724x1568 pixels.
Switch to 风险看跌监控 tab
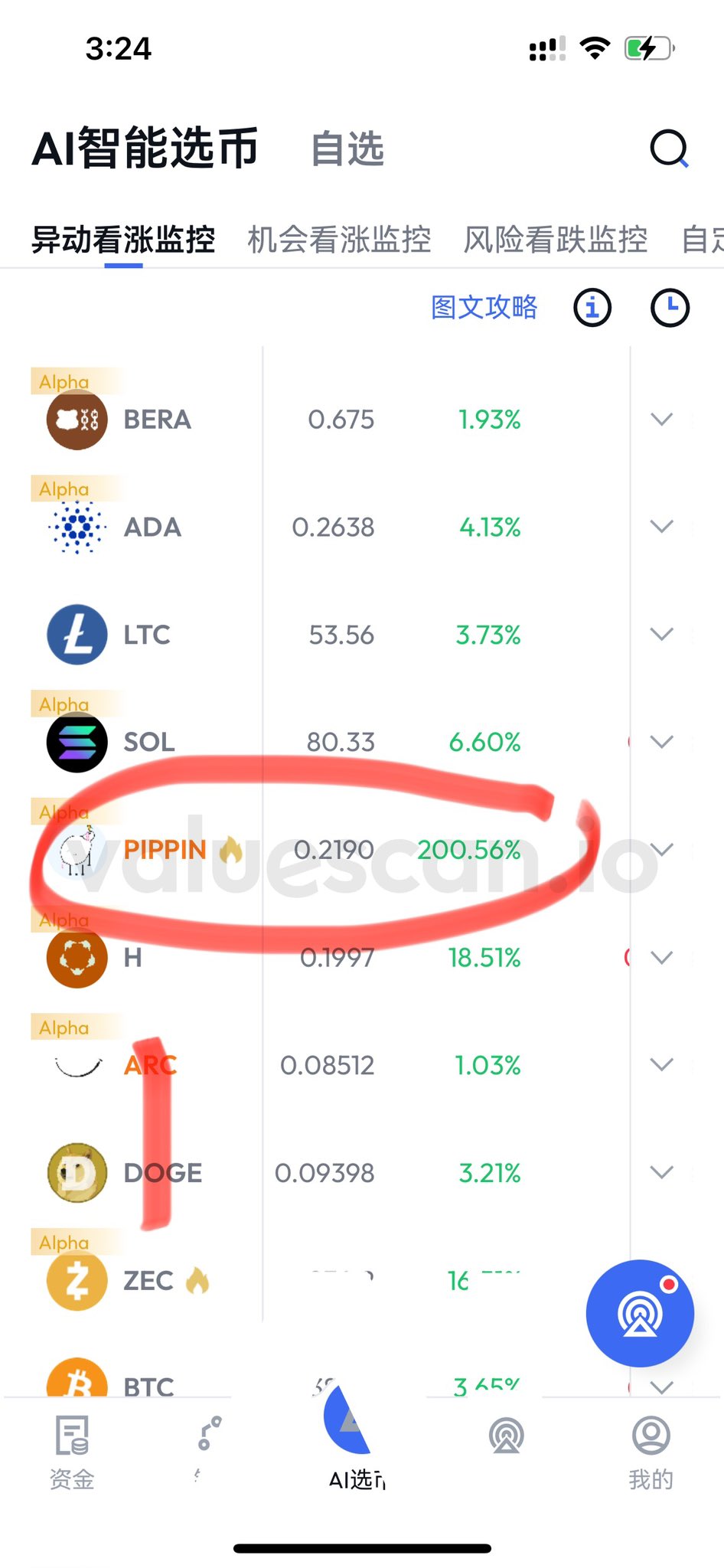(556, 240)
